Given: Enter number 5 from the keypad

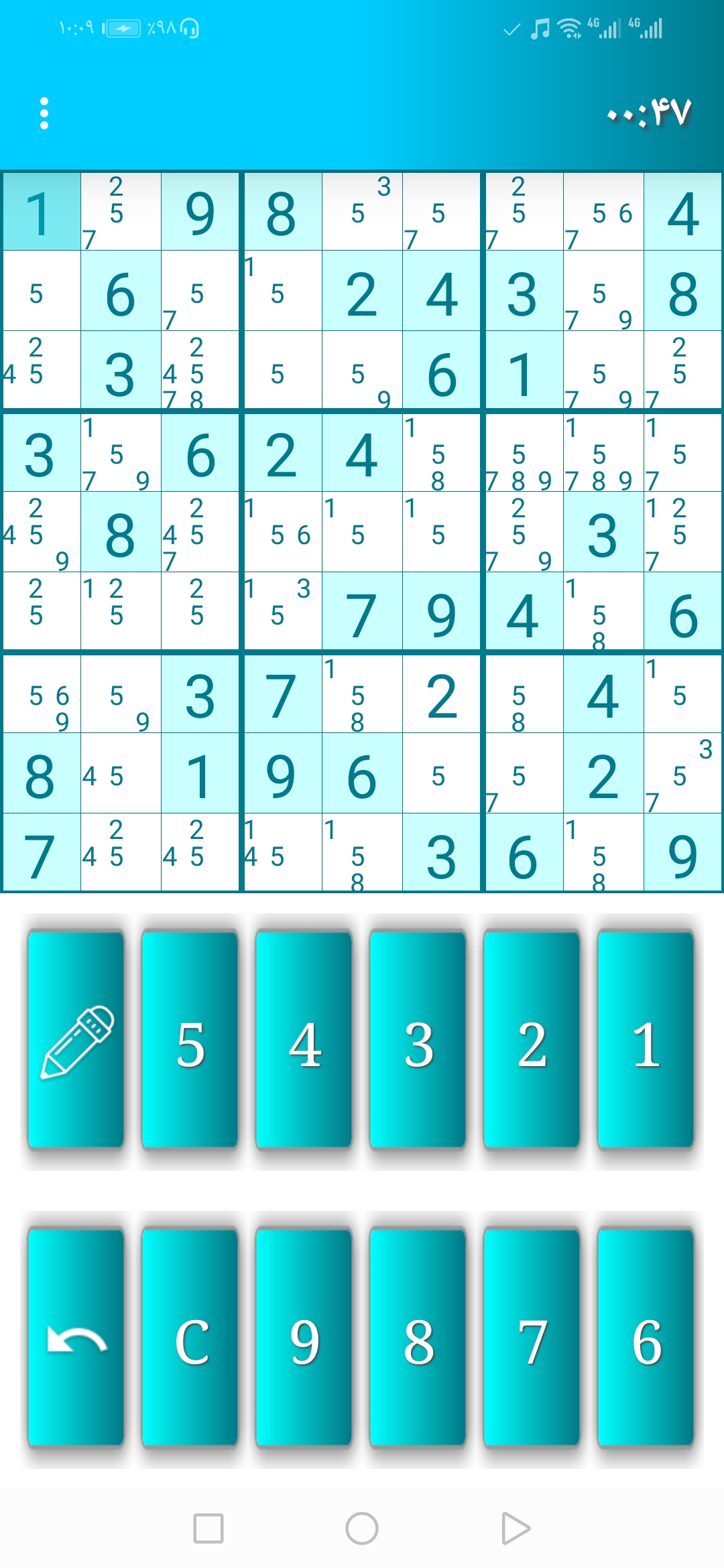Looking at the screenshot, I should pyautogui.click(x=190, y=1040).
